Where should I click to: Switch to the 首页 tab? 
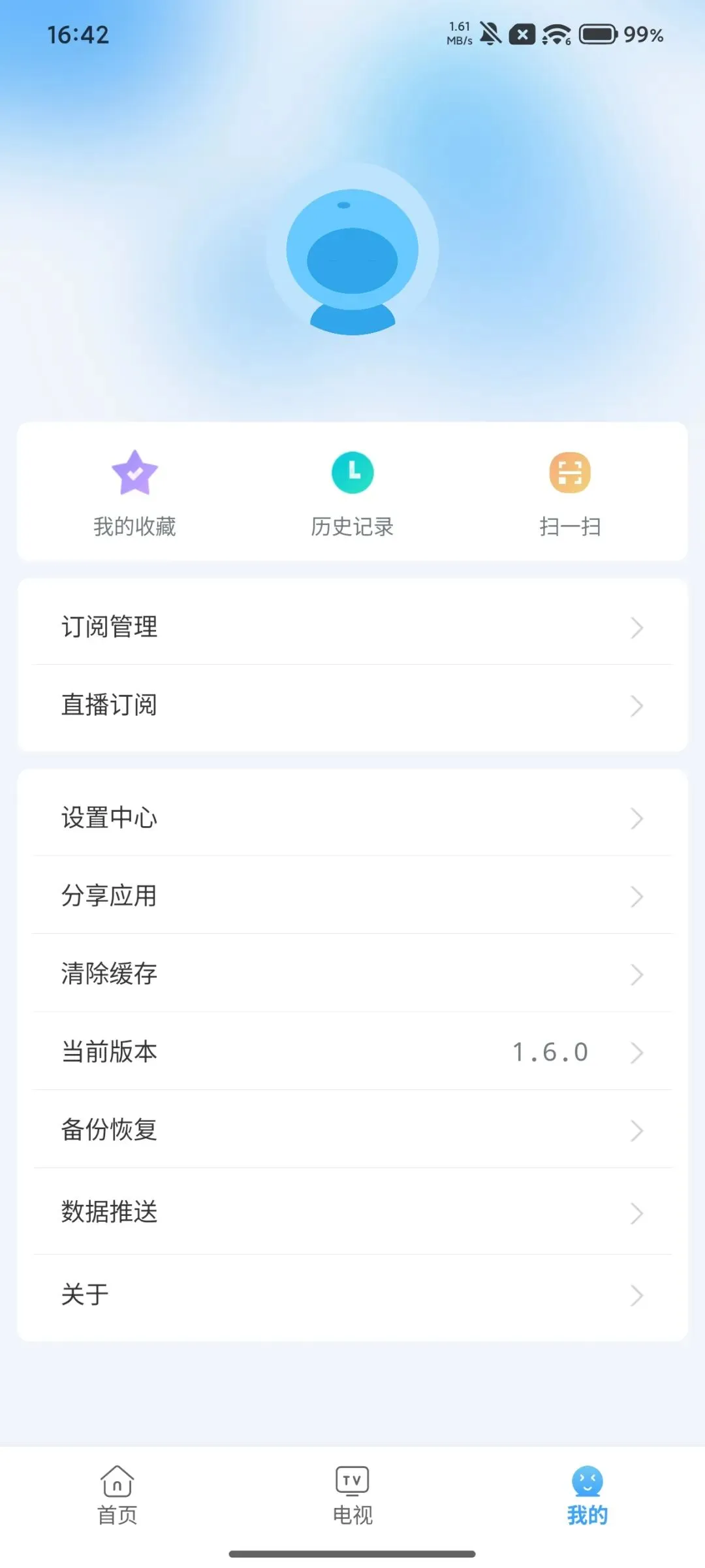[117, 1496]
